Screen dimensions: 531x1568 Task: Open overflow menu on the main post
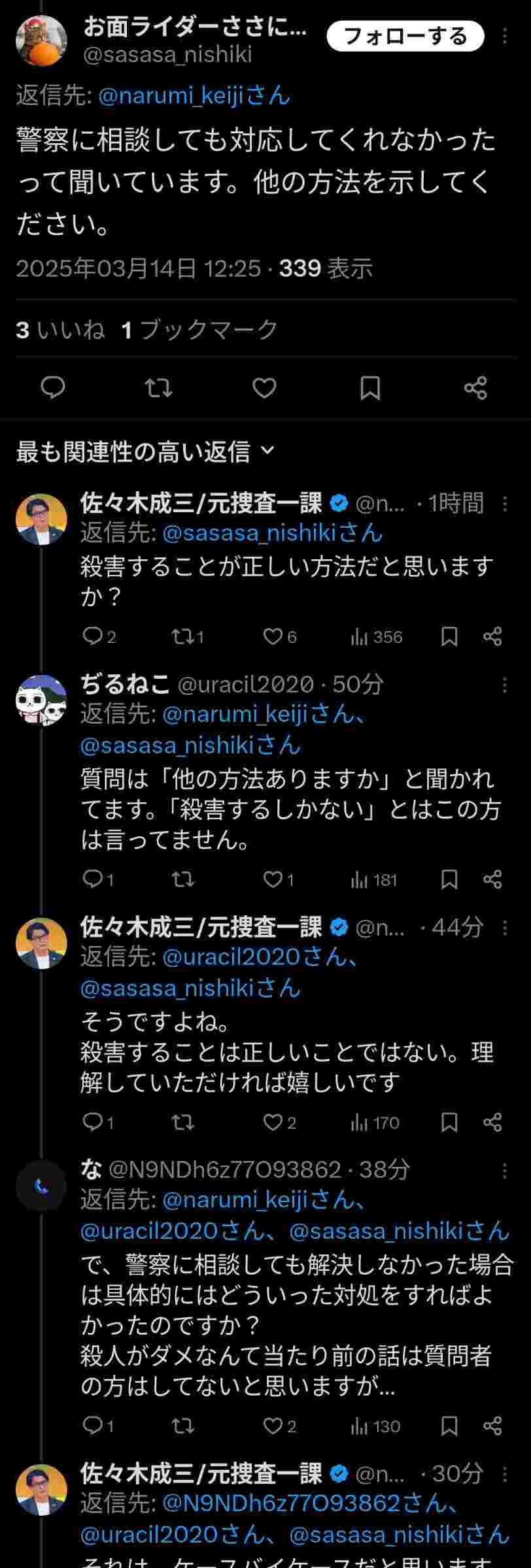[505, 36]
